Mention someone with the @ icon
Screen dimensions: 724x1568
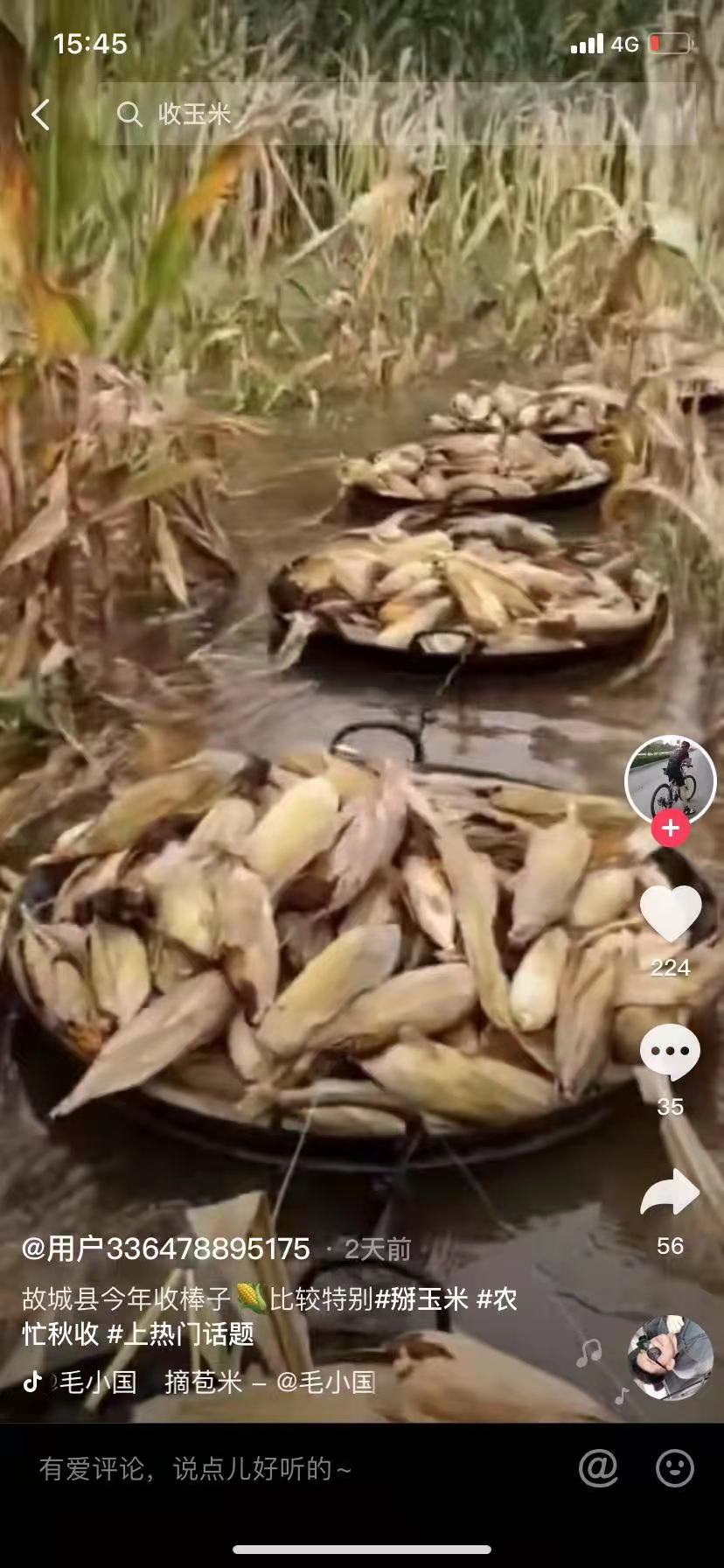point(599,1468)
